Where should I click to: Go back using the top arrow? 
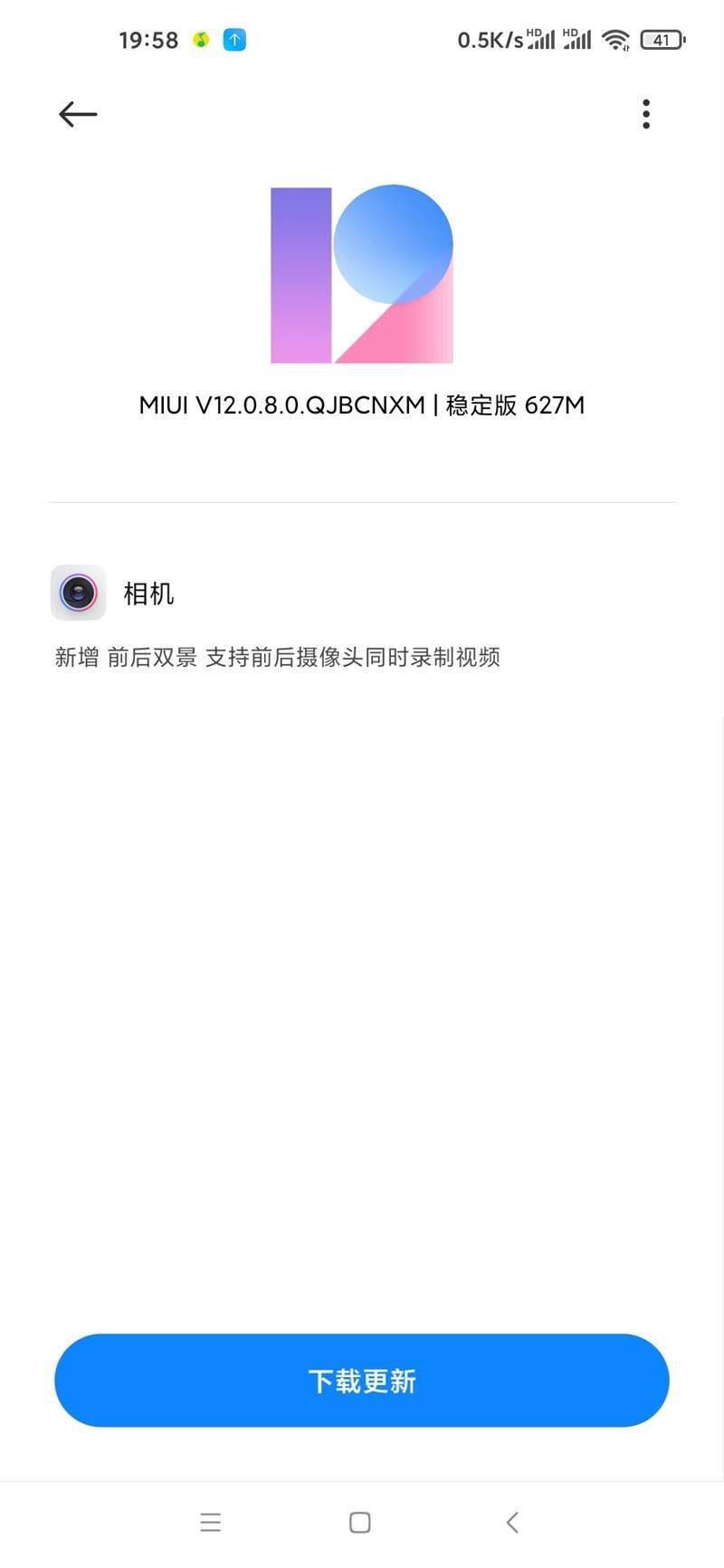[78, 114]
